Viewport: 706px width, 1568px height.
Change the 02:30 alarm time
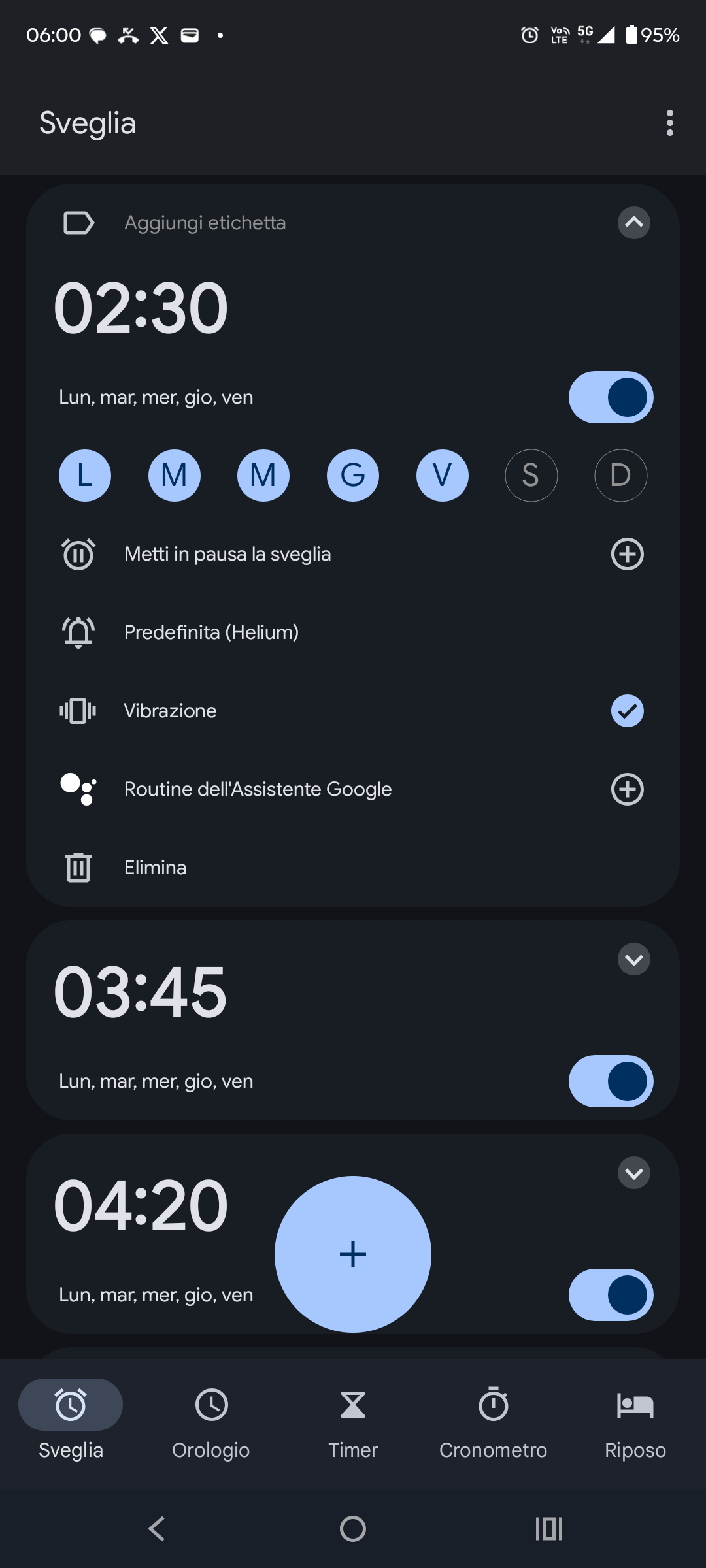pos(141,308)
